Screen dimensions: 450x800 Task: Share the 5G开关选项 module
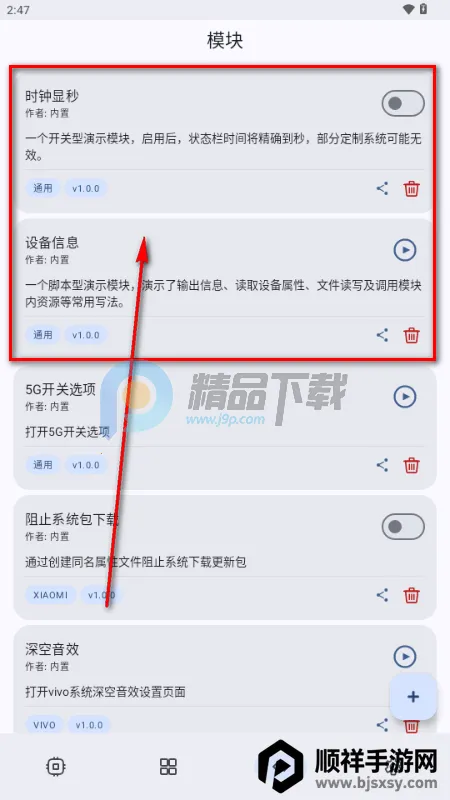tap(382, 465)
